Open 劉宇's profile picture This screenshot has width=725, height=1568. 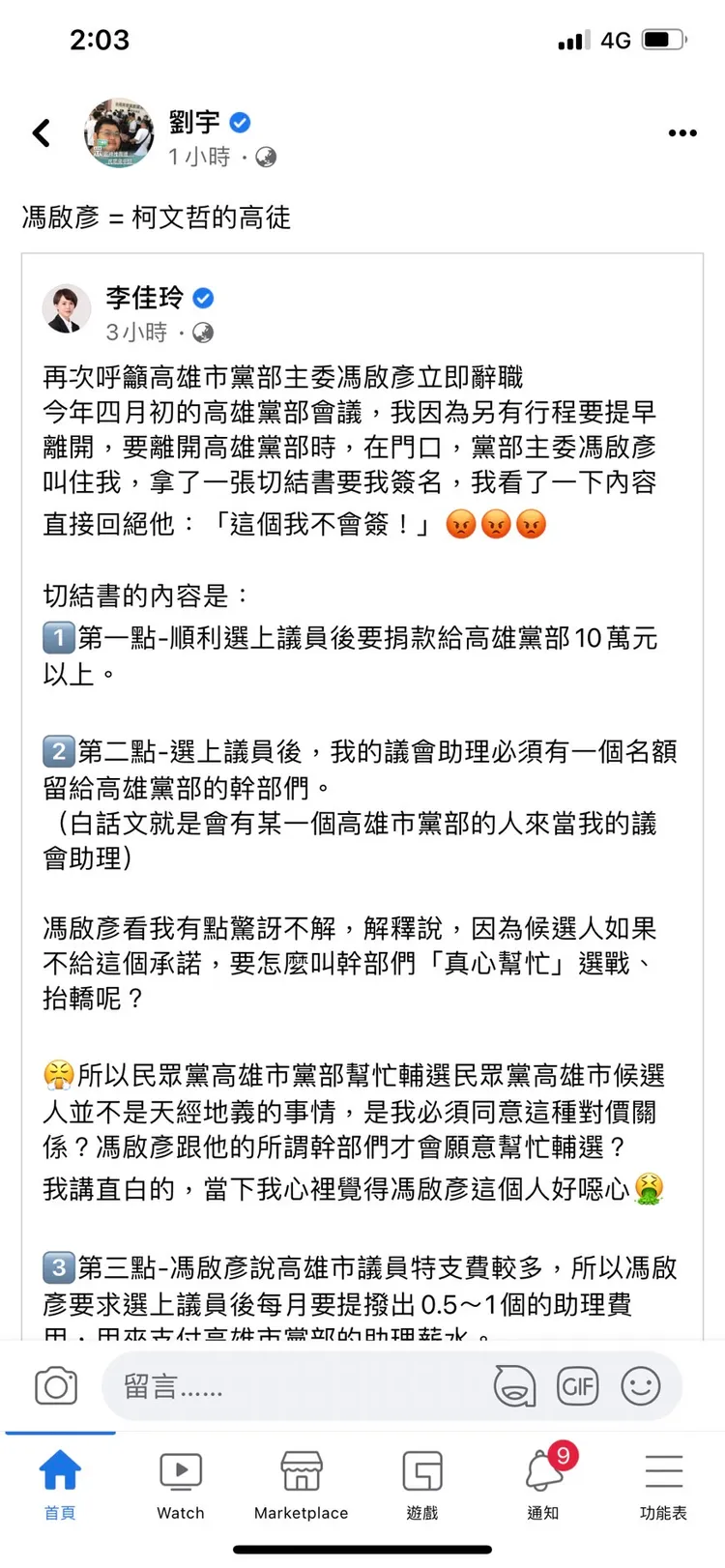(x=118, y=132)
